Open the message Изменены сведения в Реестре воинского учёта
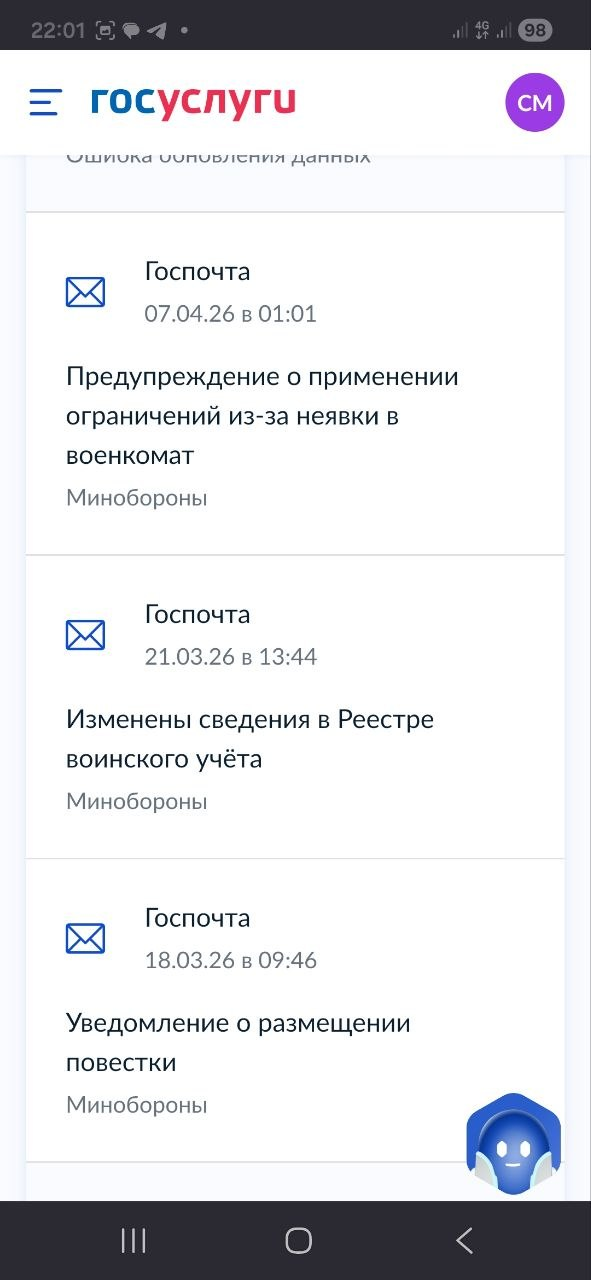 coord(295,707)
